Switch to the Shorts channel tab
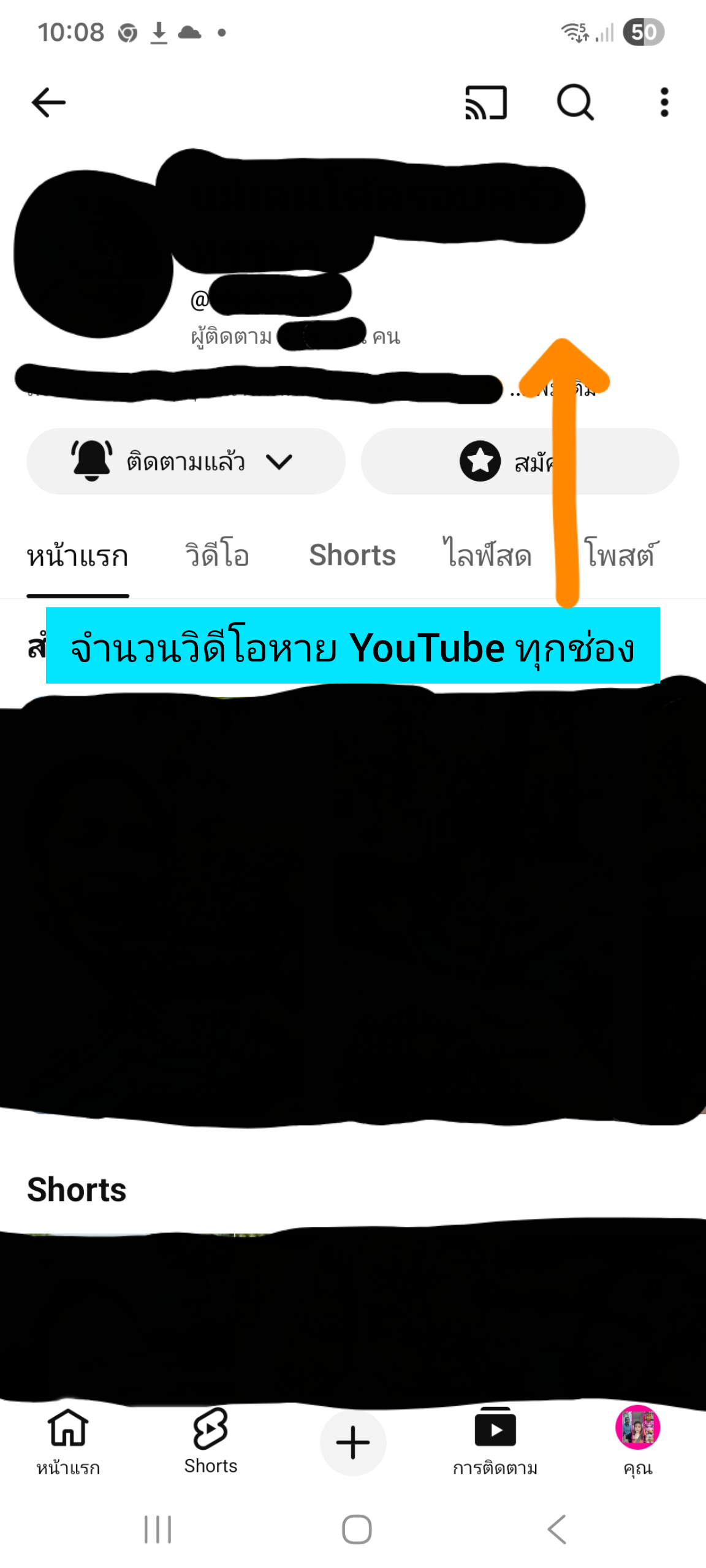 tap(352, 556)
